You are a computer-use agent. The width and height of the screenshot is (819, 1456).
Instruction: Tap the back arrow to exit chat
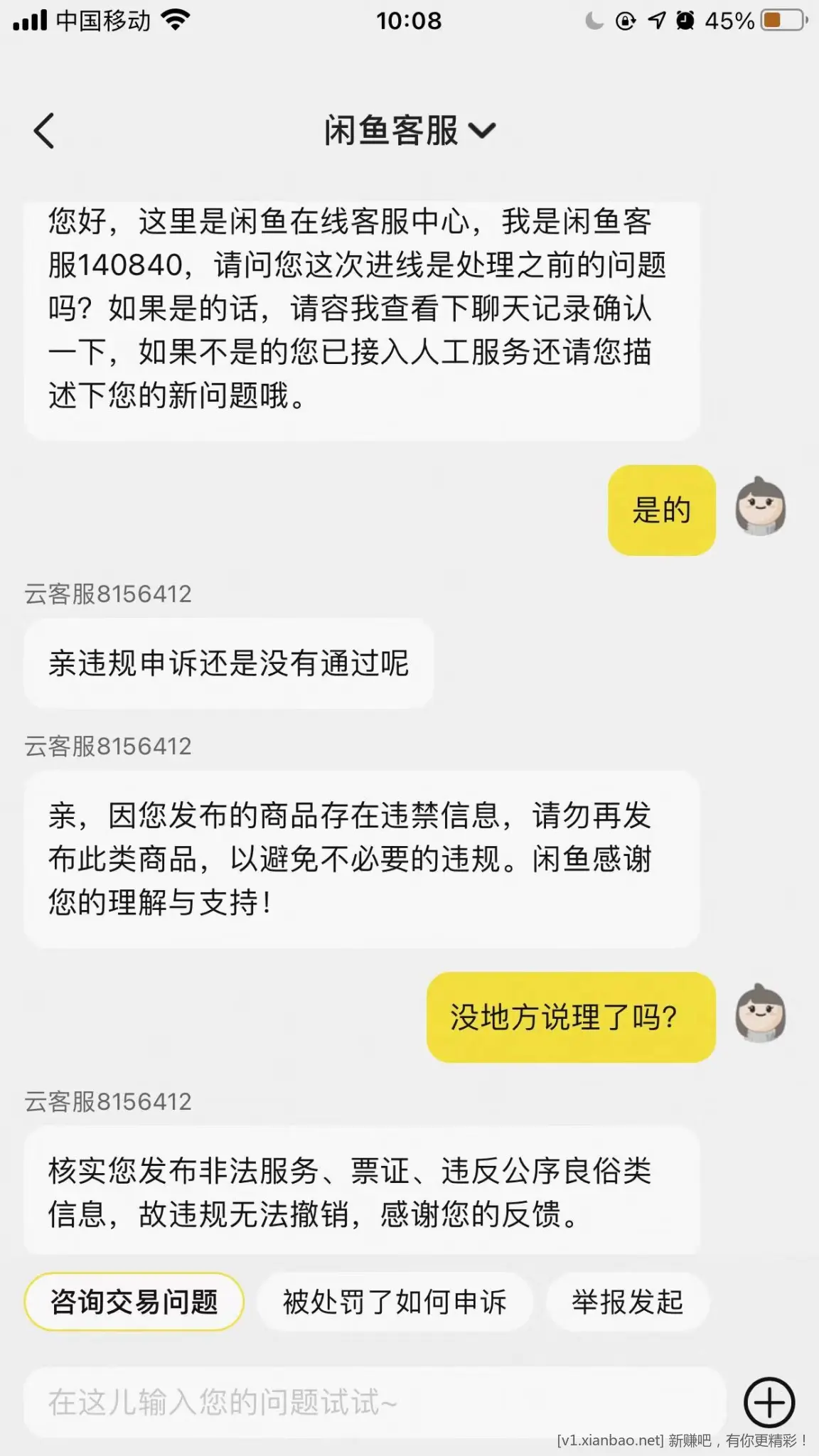(x=44, y=130)
